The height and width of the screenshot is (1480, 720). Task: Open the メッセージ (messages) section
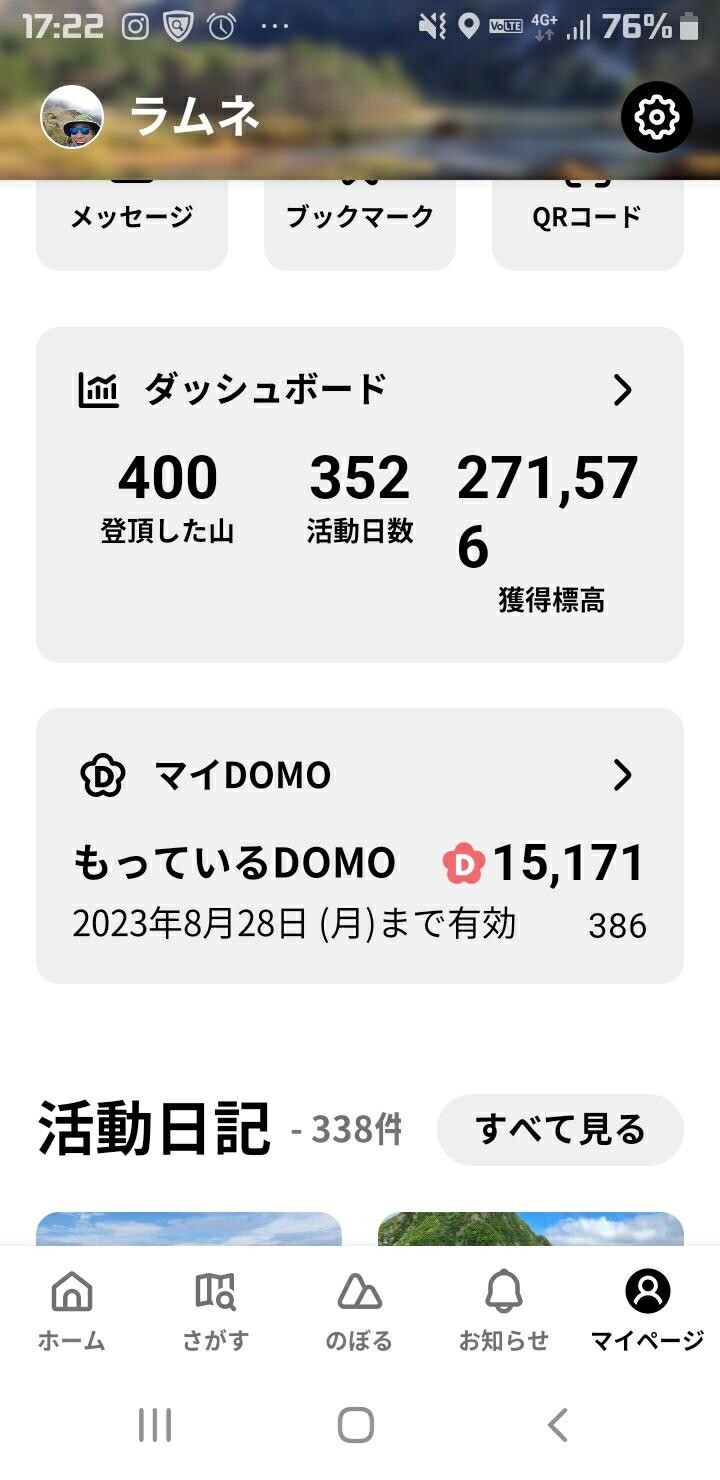click(x=131, y=215)
